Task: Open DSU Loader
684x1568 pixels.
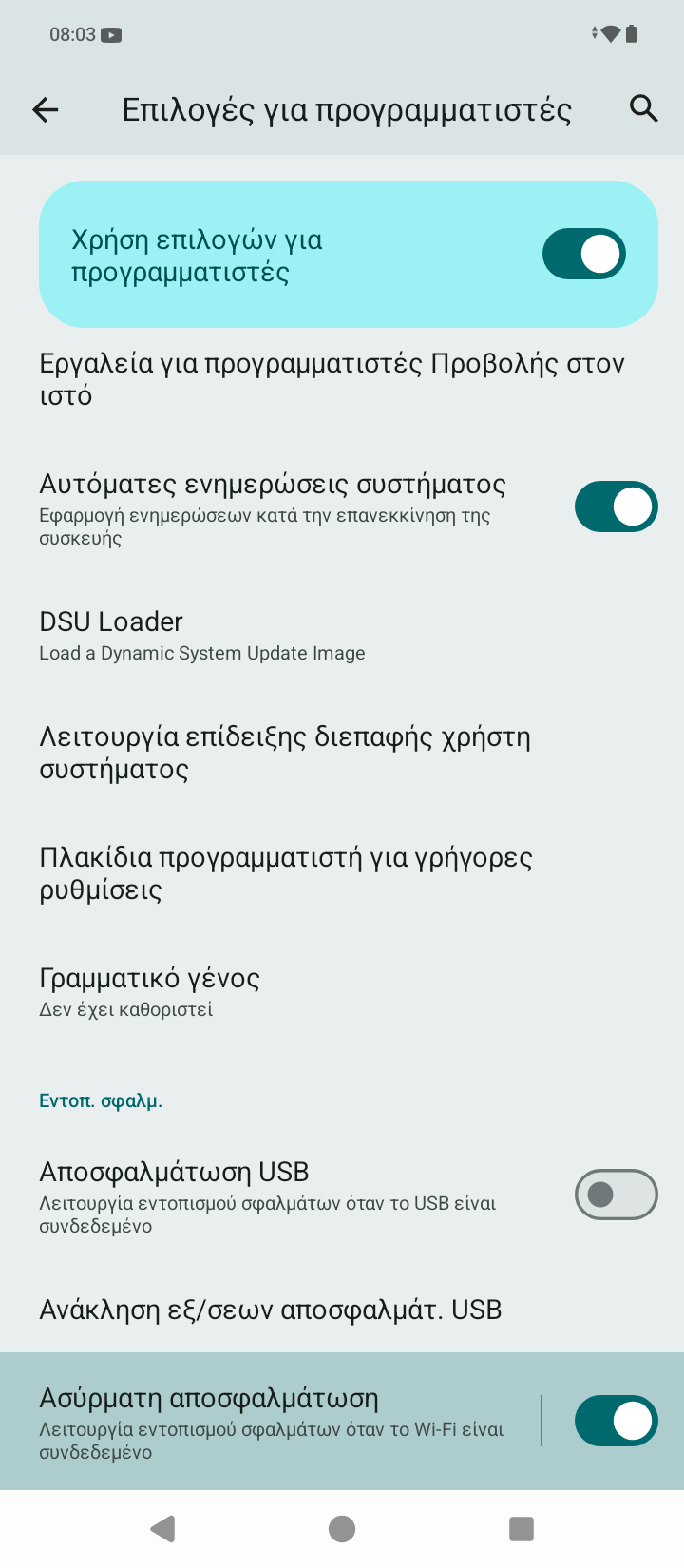Action: pyautogui.click(x=202, y=636)
